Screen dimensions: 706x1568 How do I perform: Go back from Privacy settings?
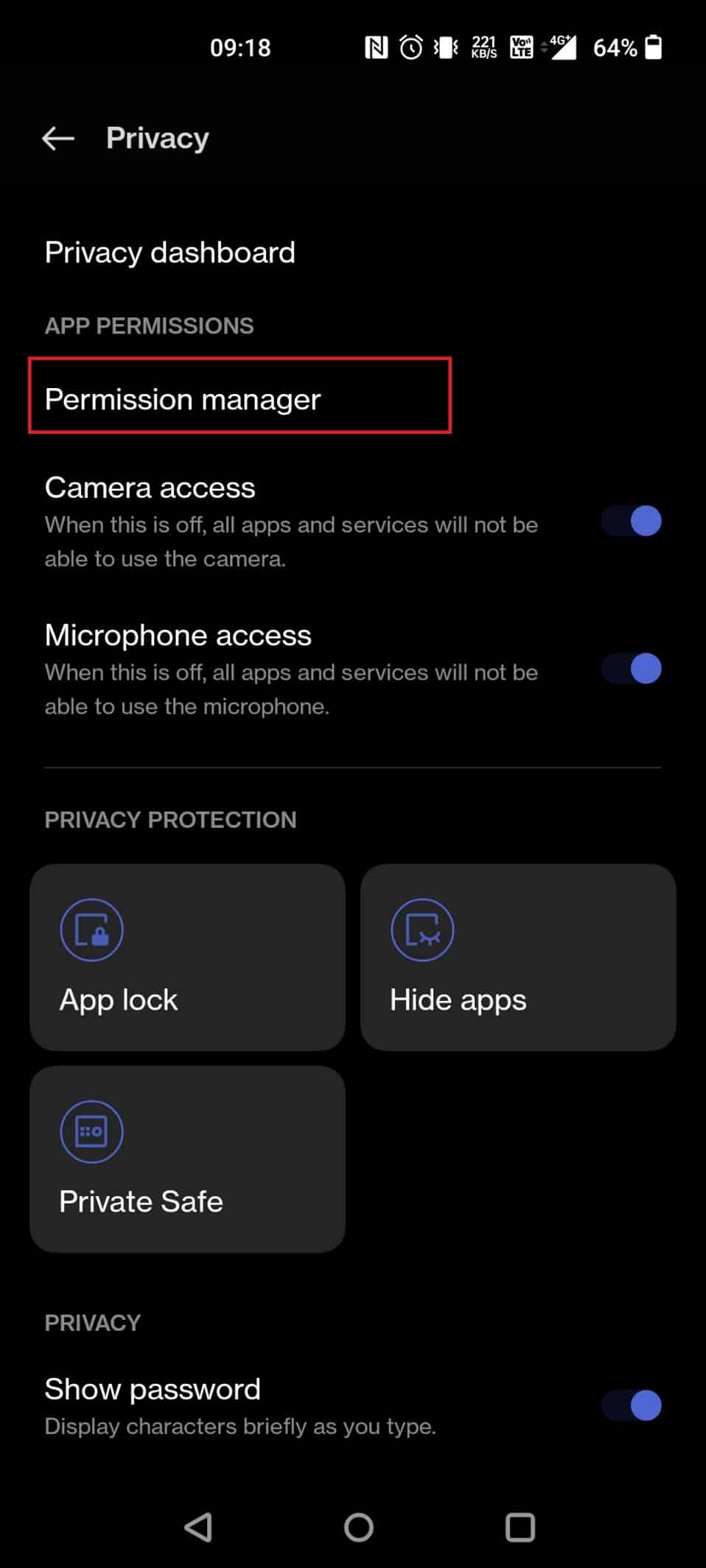tap(58, 138)
